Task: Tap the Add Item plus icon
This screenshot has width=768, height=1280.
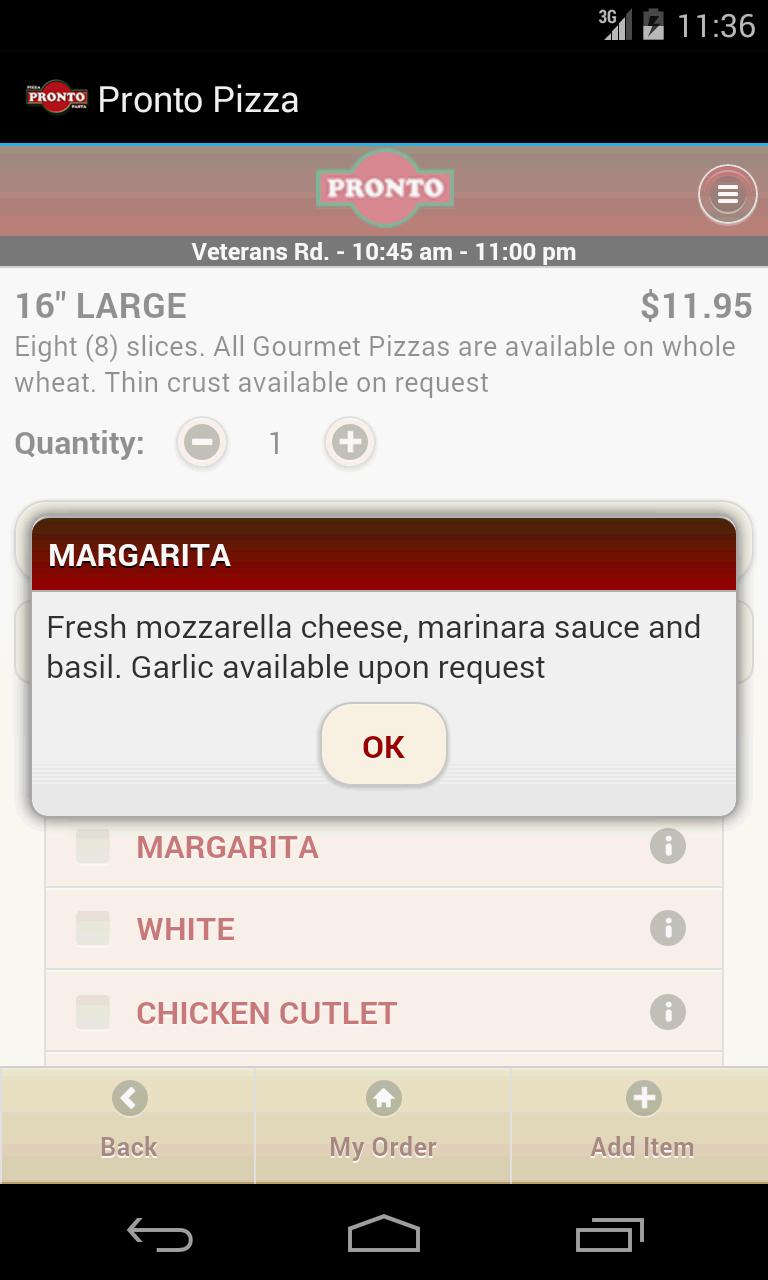Action: pos(641,1097)
